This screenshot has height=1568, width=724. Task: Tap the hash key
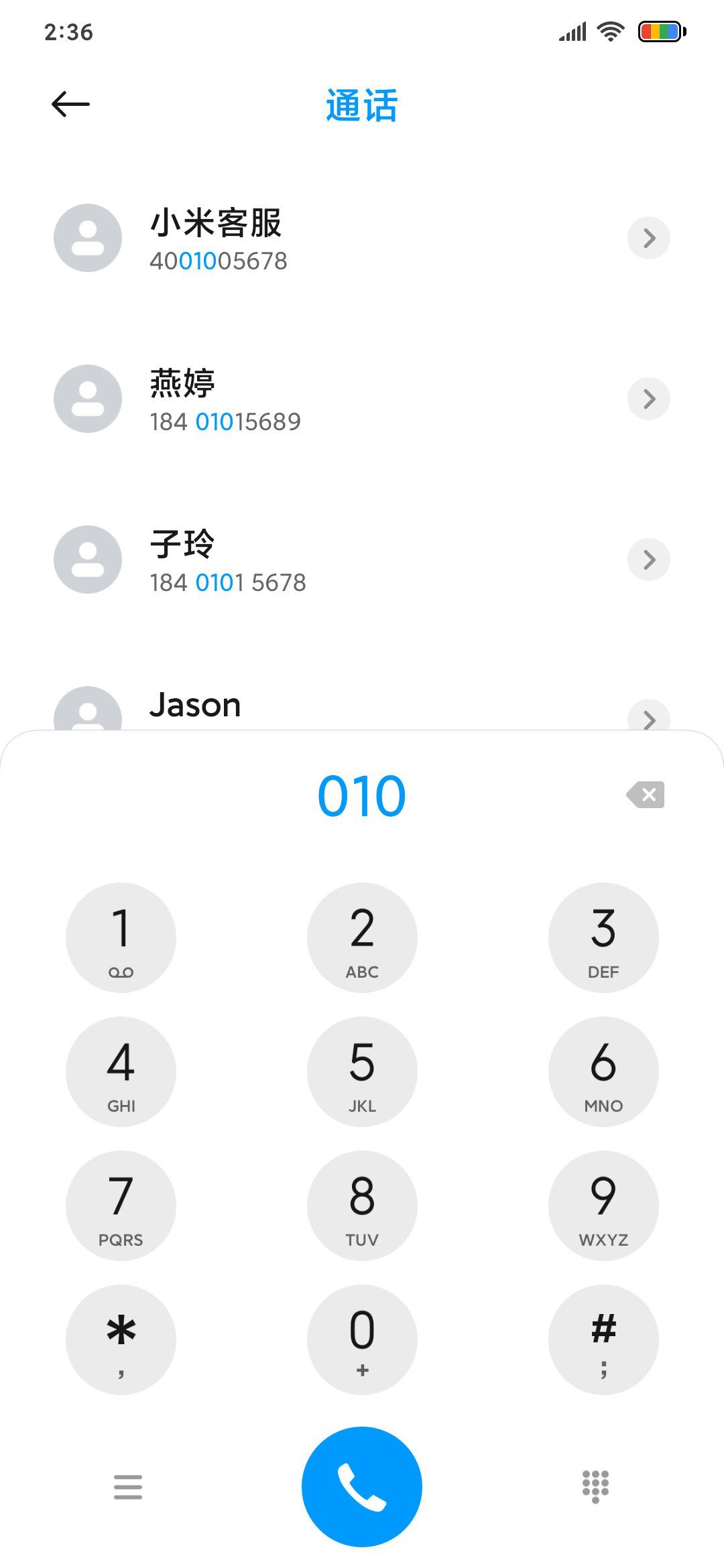[x=603, y=1340]
